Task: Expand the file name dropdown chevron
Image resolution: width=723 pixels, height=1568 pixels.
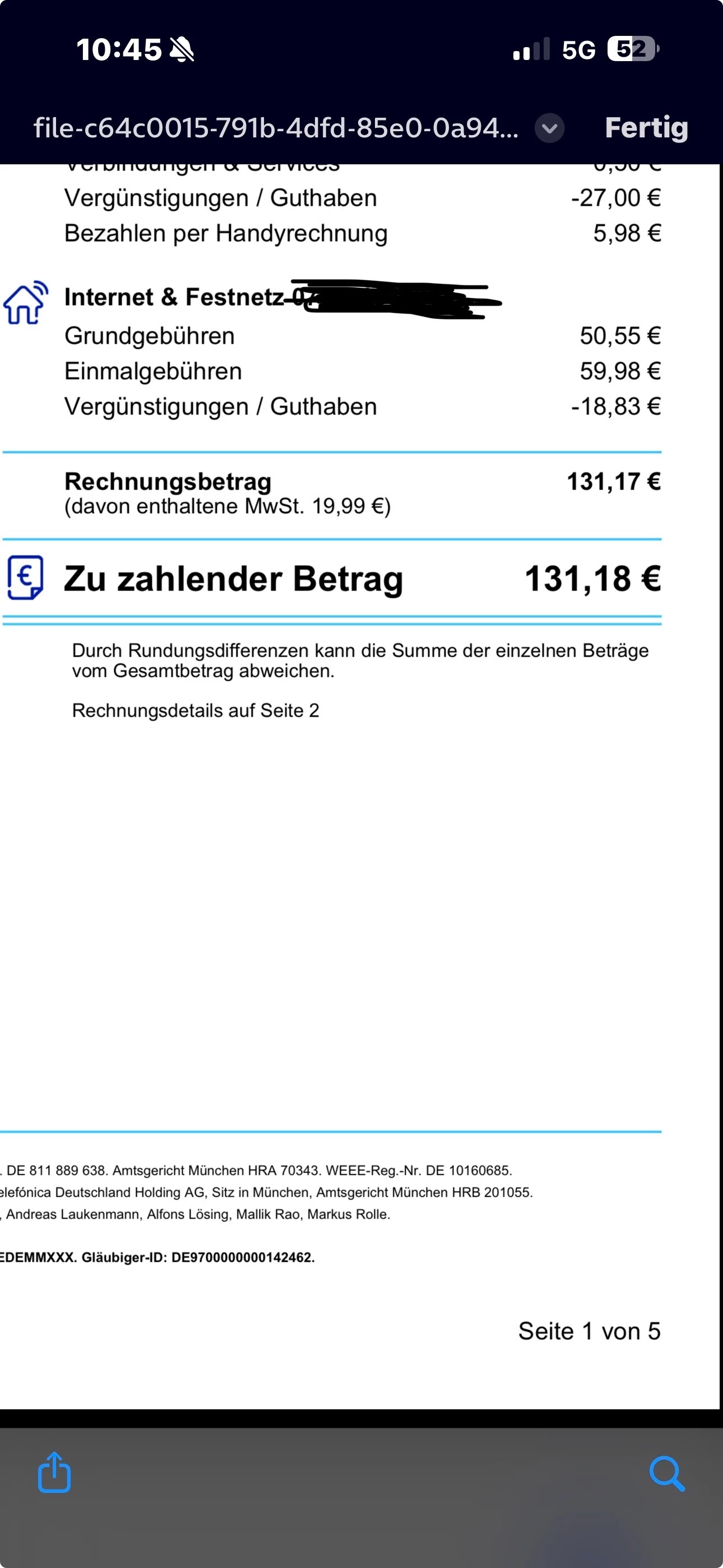Action: click(549, 128)
